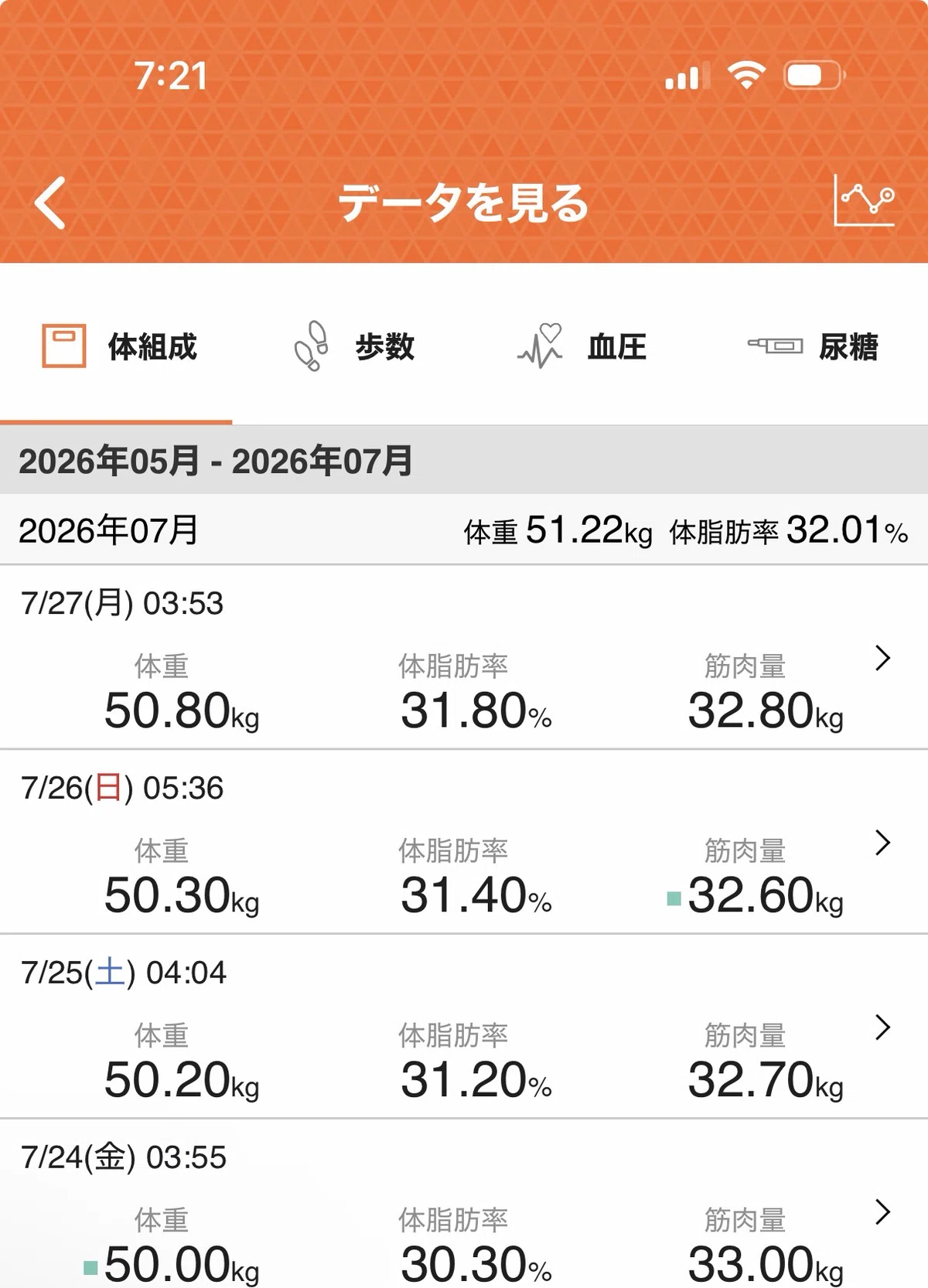This screenshot has width=928, height=1288.
Task: Switch to the 尿糖 tab
Action: (x=812, y=346)
